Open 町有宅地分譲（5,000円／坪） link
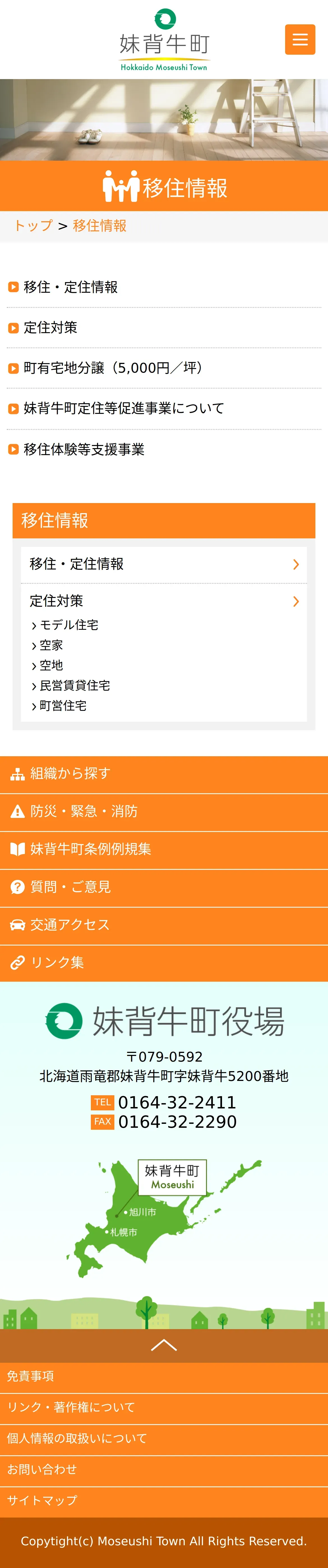328x1568 pixels. [113, 368]
